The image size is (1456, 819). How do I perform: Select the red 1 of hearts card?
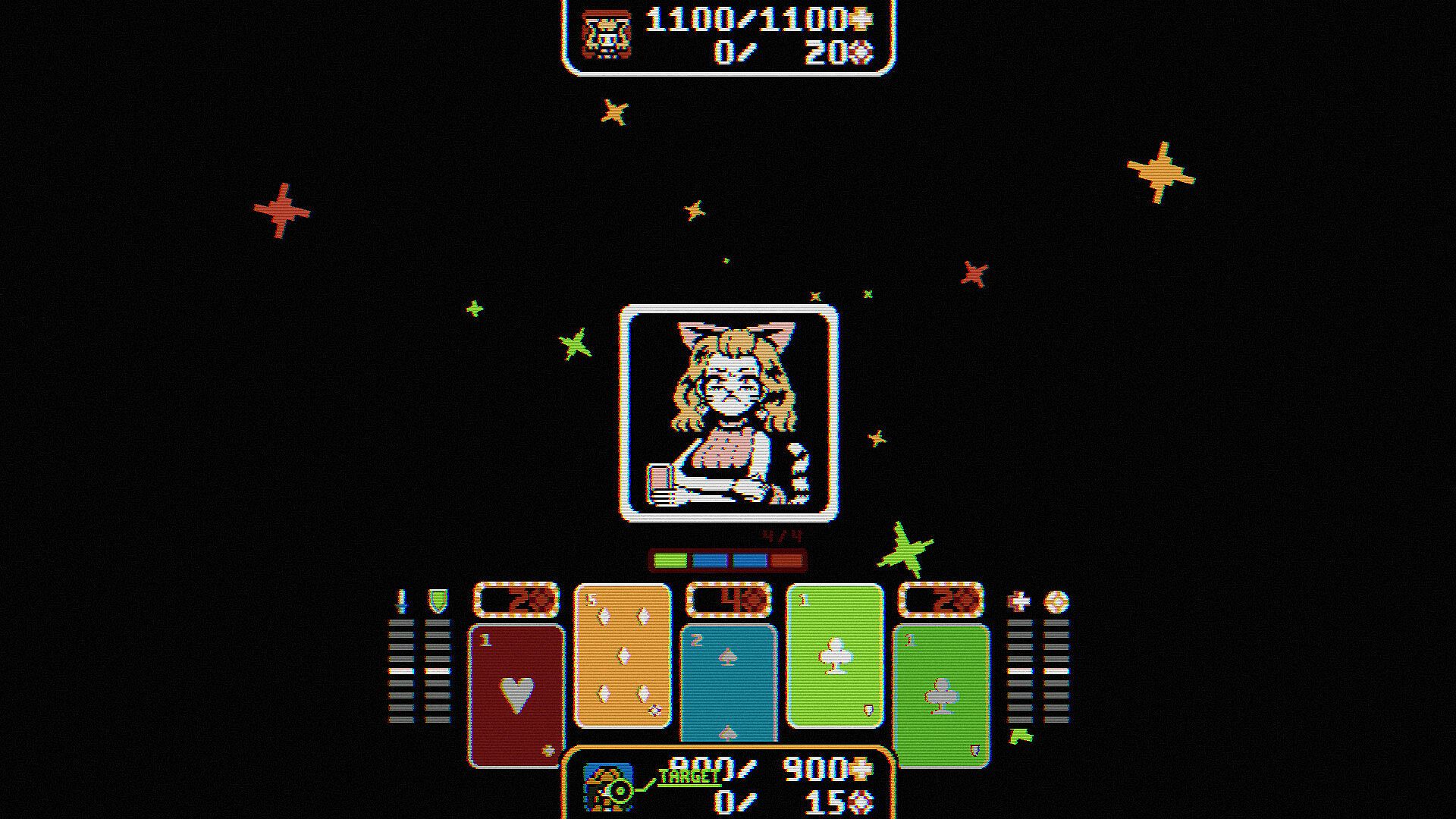(516, 694)
